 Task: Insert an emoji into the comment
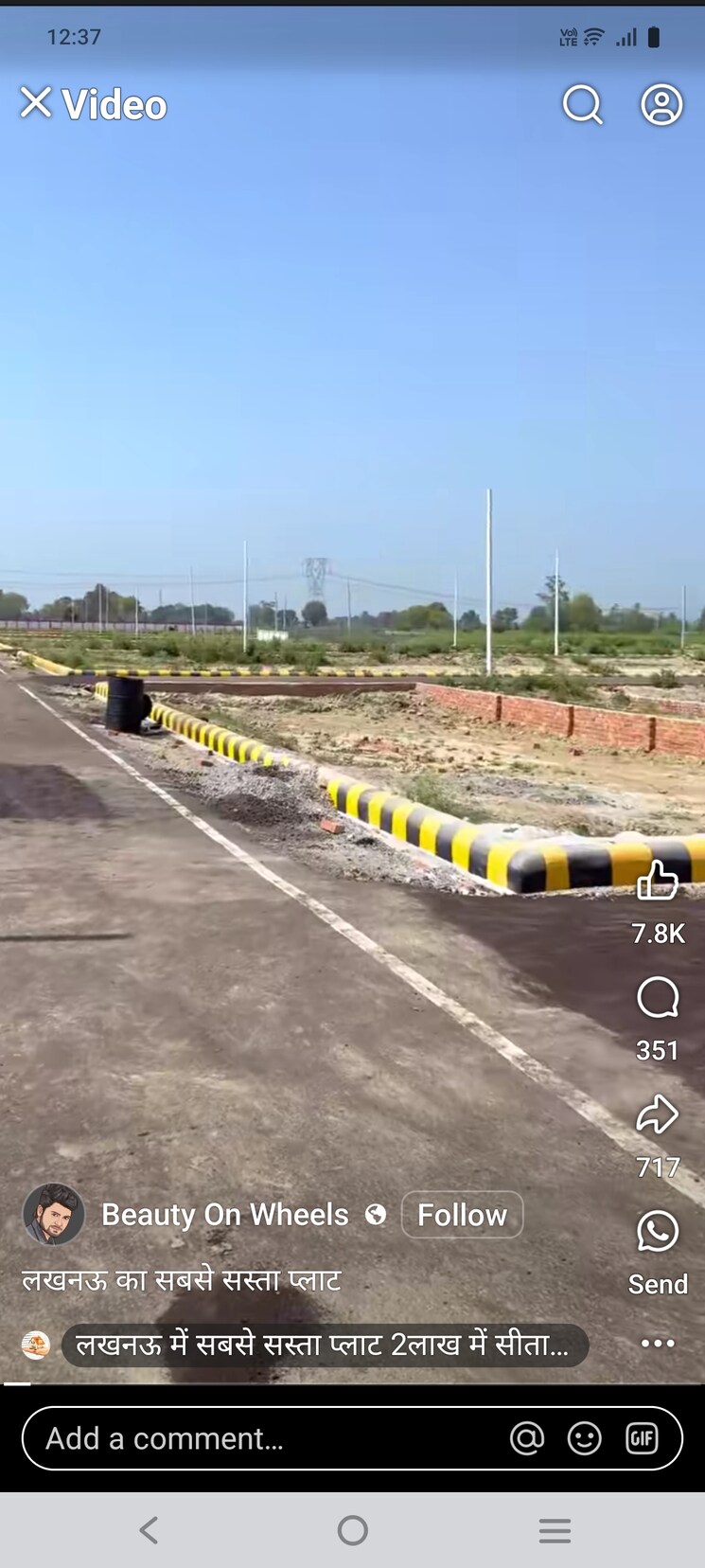[584, 1437]
